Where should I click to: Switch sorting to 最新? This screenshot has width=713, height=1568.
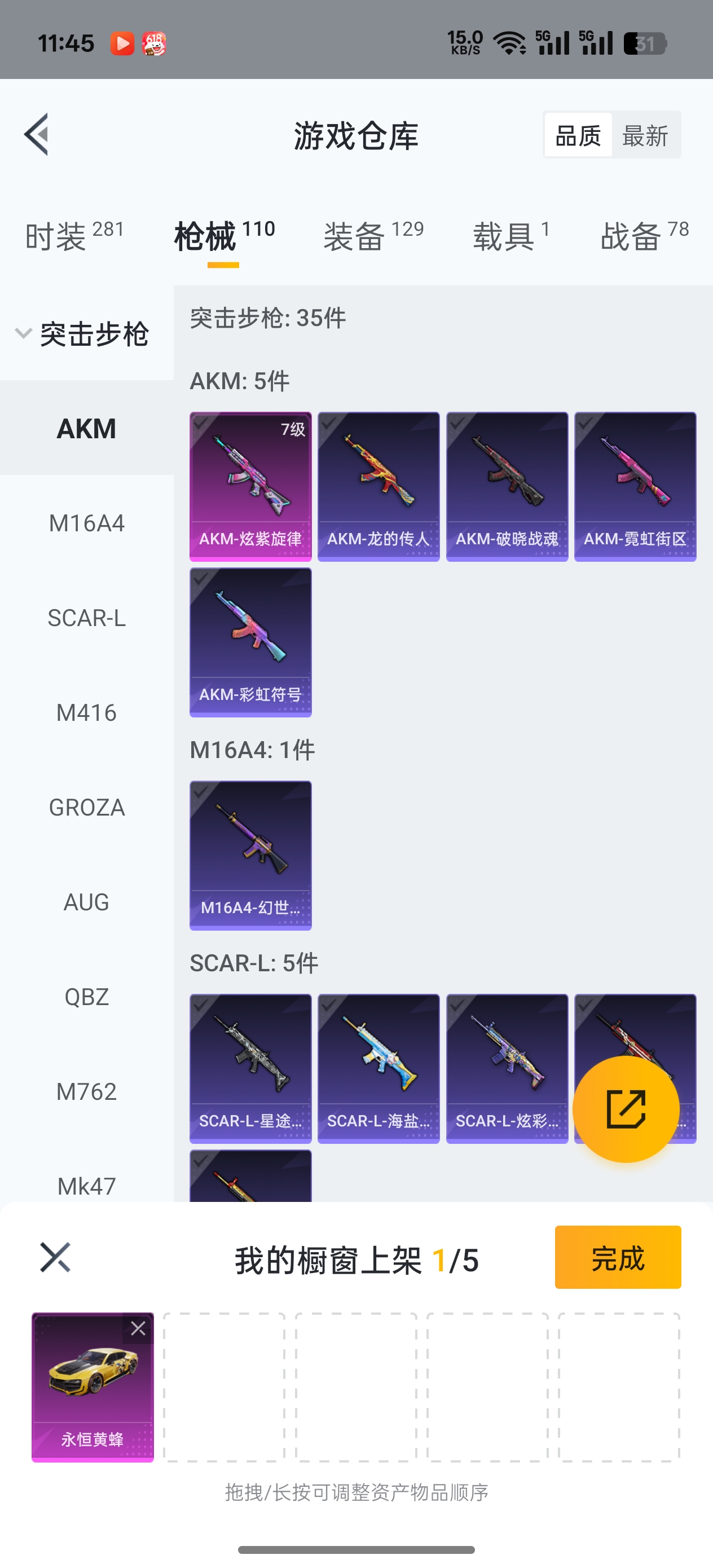tap(645, 135)
